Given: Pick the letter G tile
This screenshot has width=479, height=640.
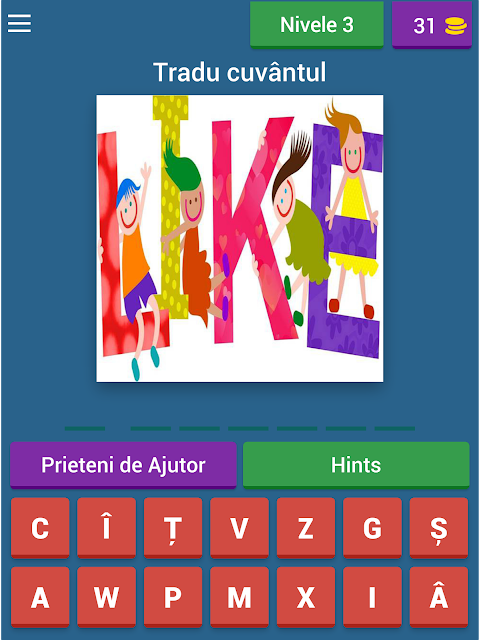Looking at the screenshot, I should click(372, 527).
